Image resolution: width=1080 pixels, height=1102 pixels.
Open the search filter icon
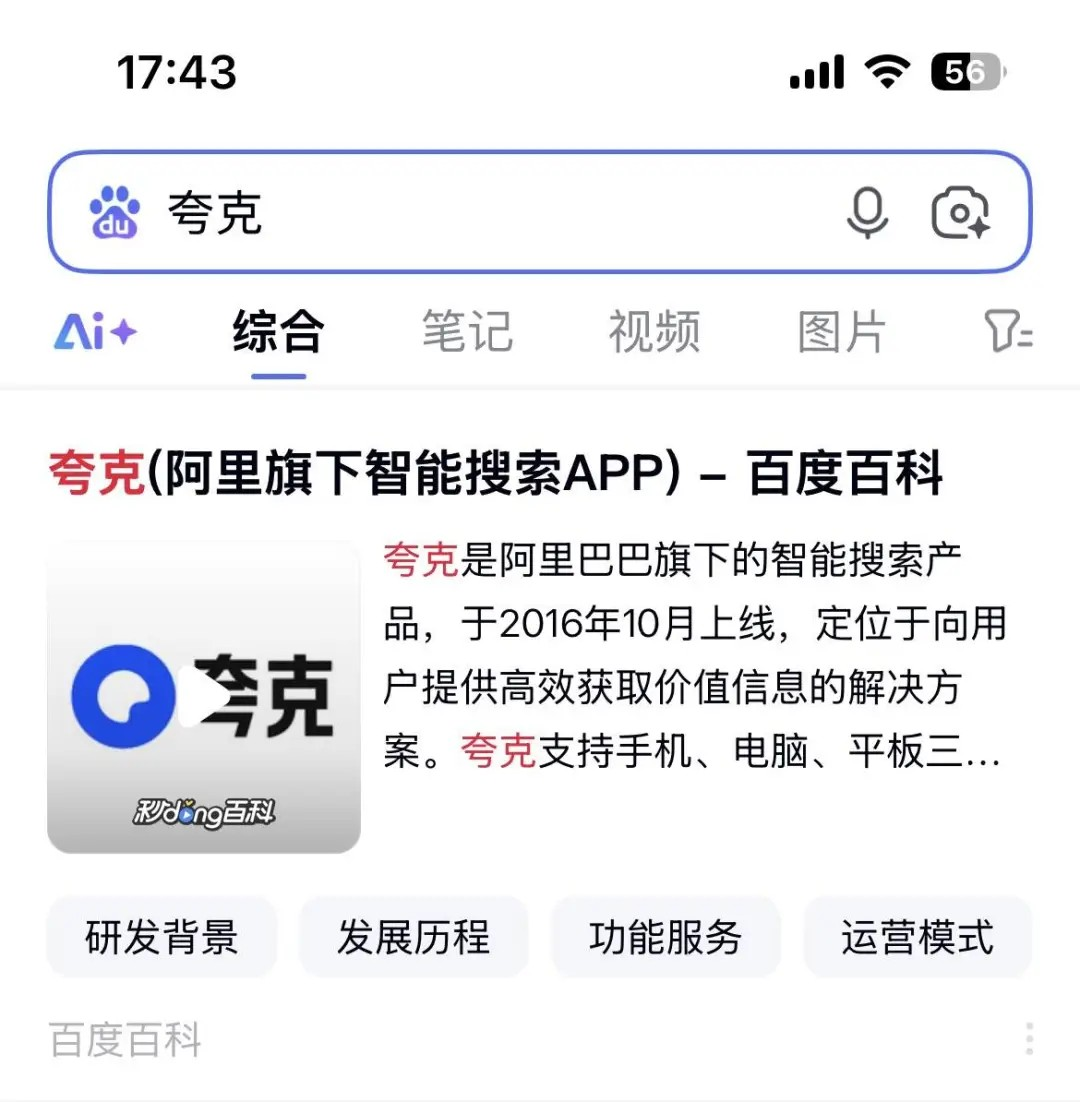click(x=1008, y=333)
